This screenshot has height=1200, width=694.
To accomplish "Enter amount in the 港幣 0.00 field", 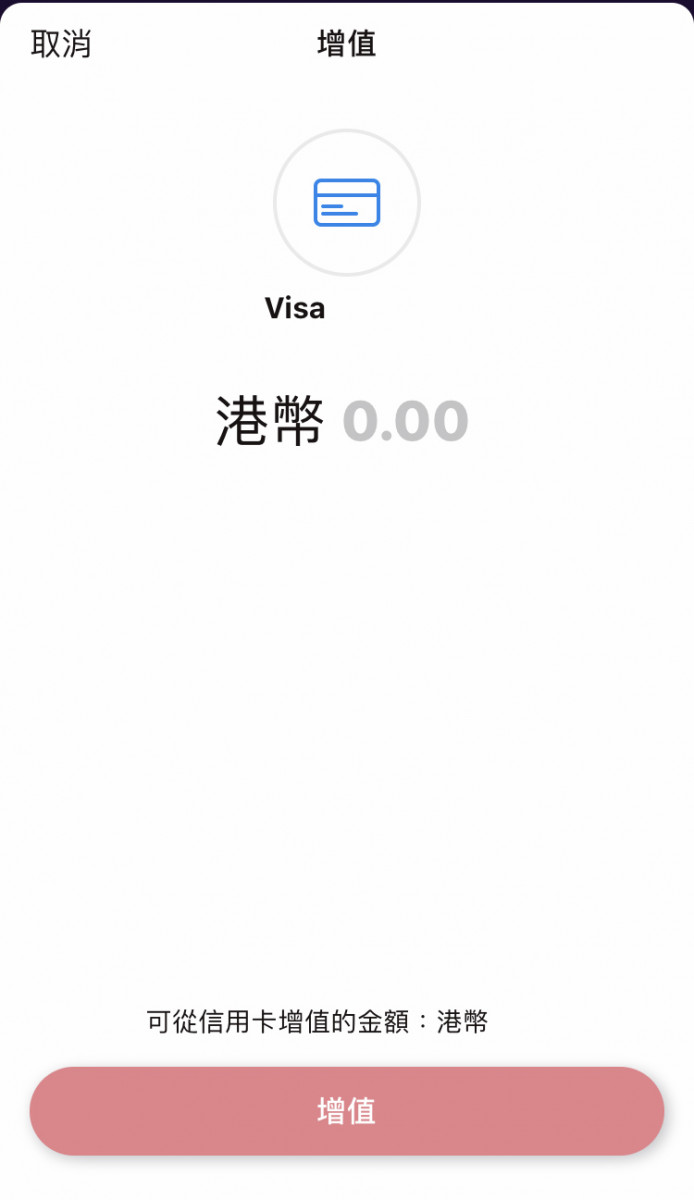I will click(343, 421).
